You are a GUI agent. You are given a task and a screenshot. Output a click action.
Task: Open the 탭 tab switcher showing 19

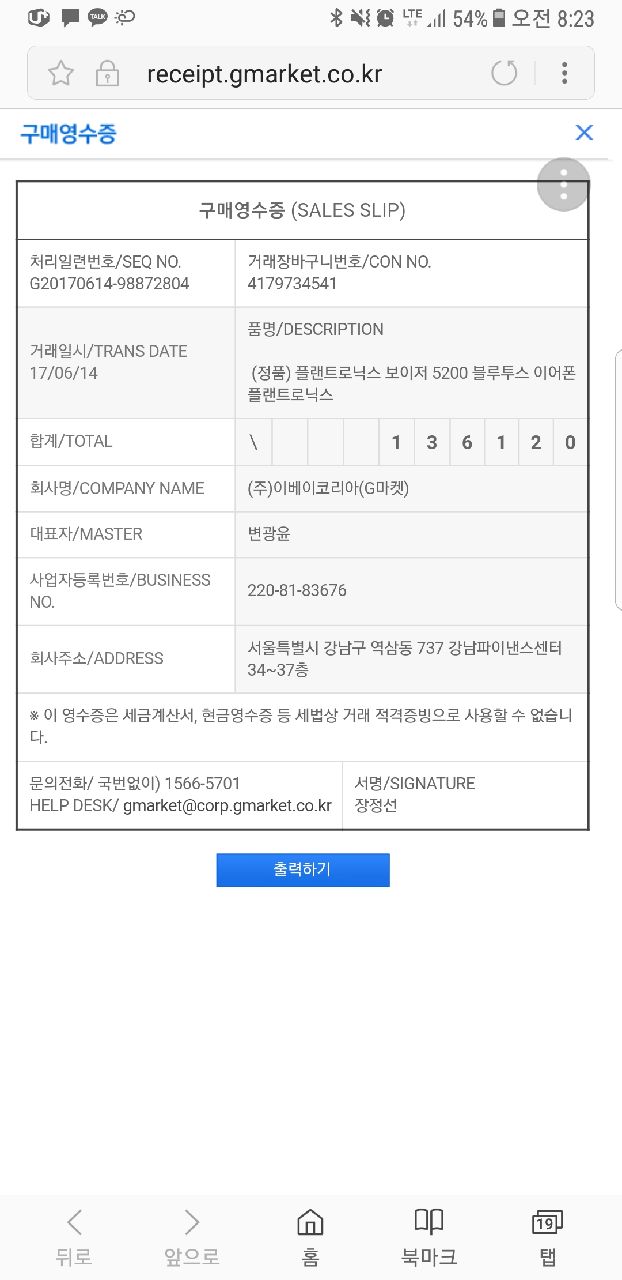[x=547, y=1238]
